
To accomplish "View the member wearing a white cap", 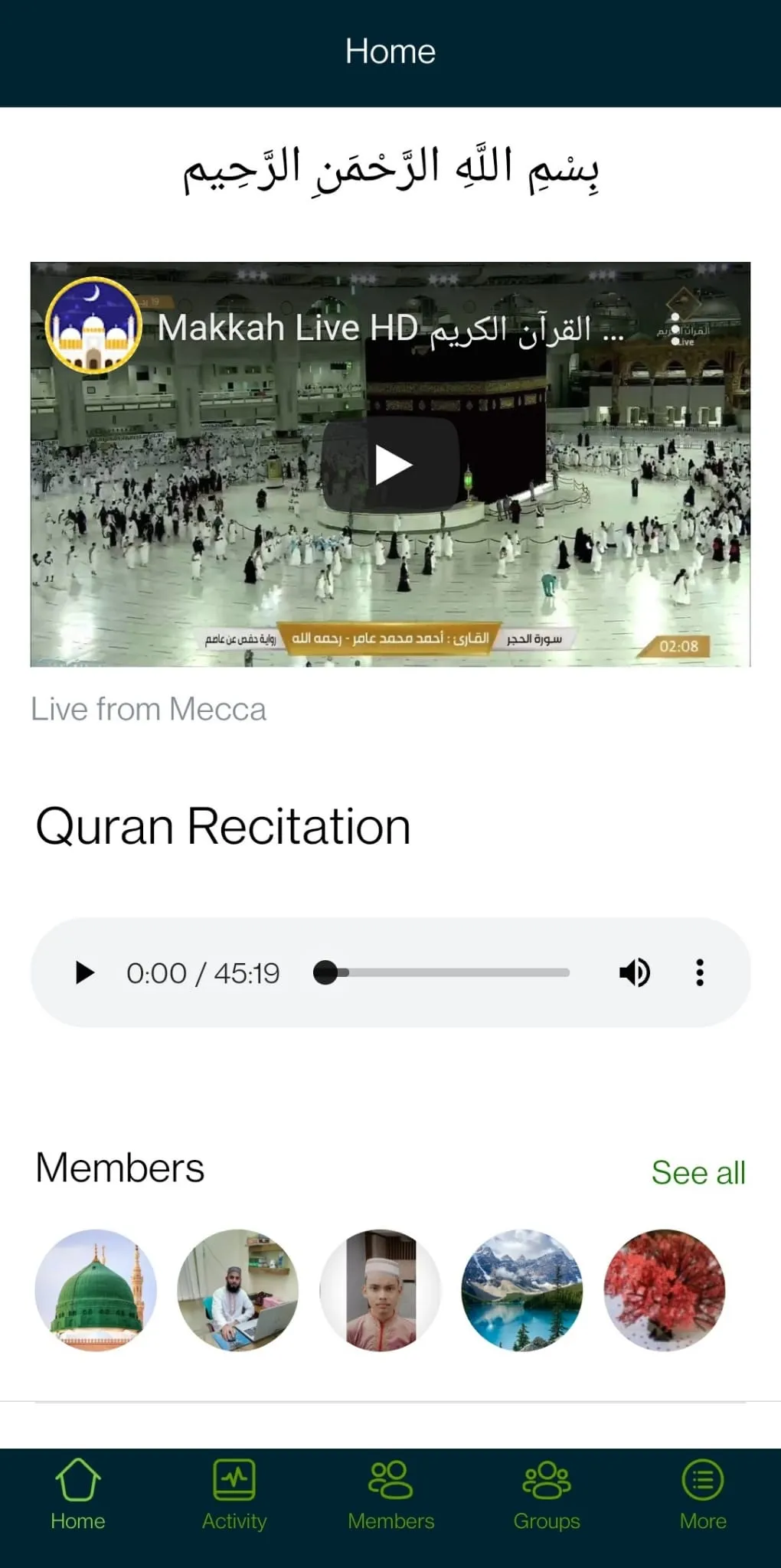I will pos(381,1290).
